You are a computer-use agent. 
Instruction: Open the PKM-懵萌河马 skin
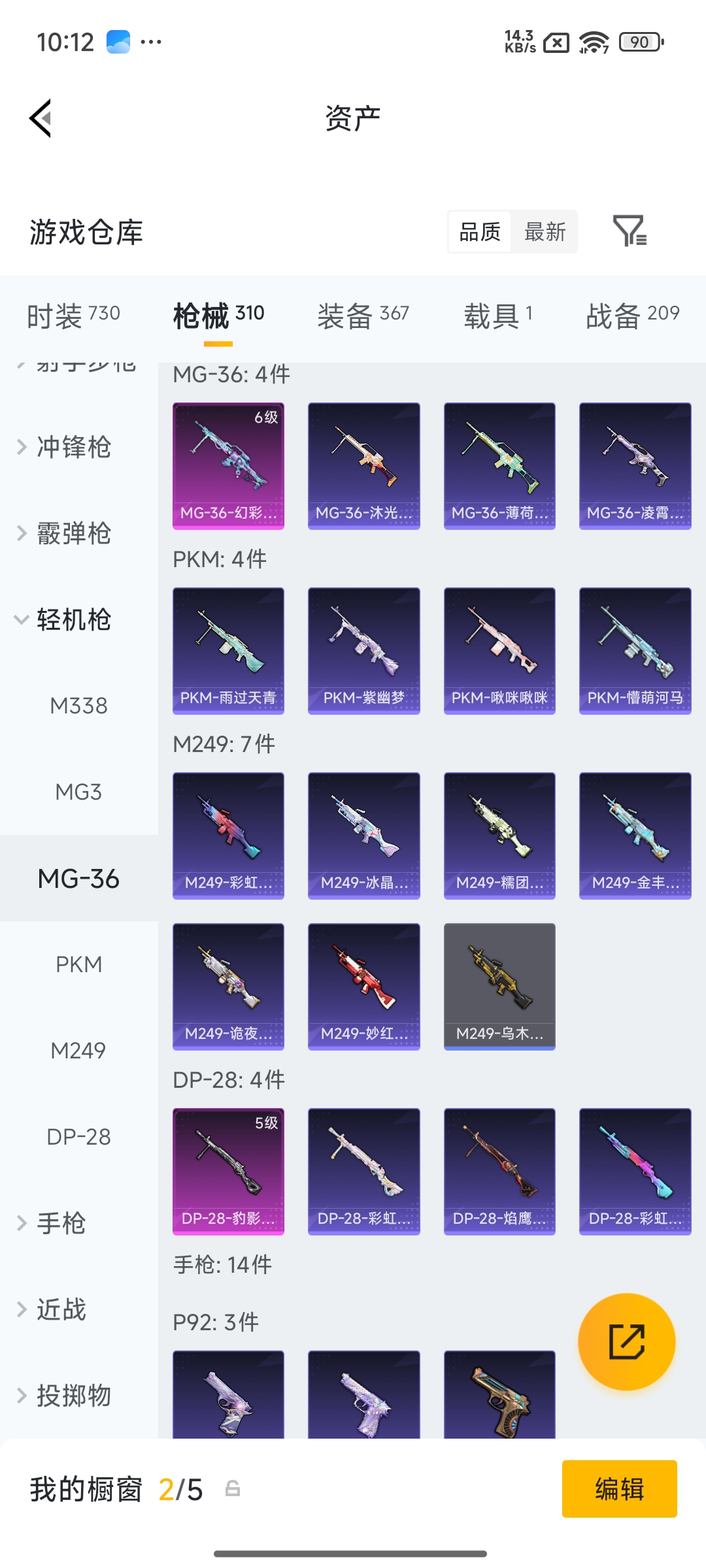pos(635,651)
